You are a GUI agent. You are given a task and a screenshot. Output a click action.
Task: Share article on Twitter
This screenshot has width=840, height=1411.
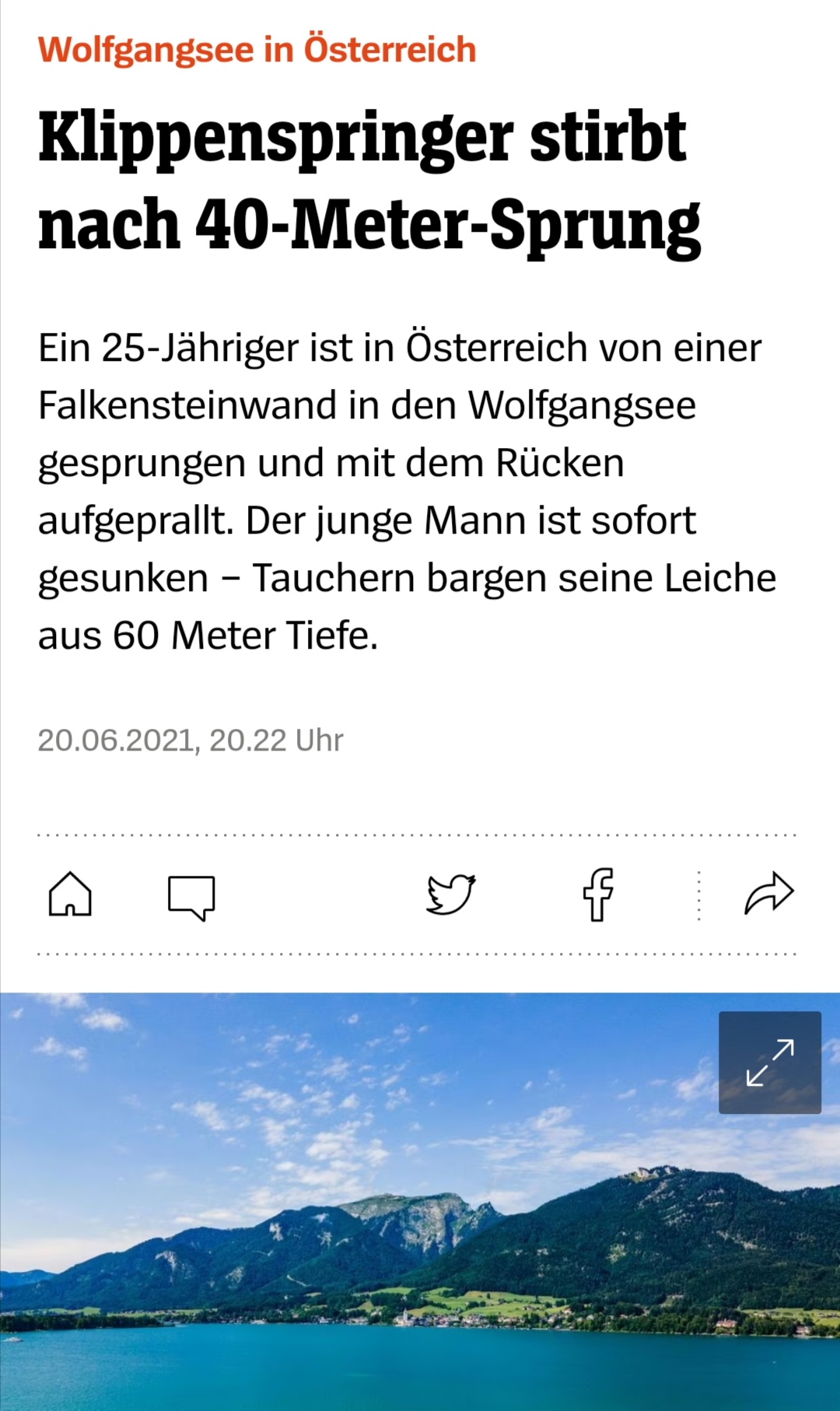point(451,895)
